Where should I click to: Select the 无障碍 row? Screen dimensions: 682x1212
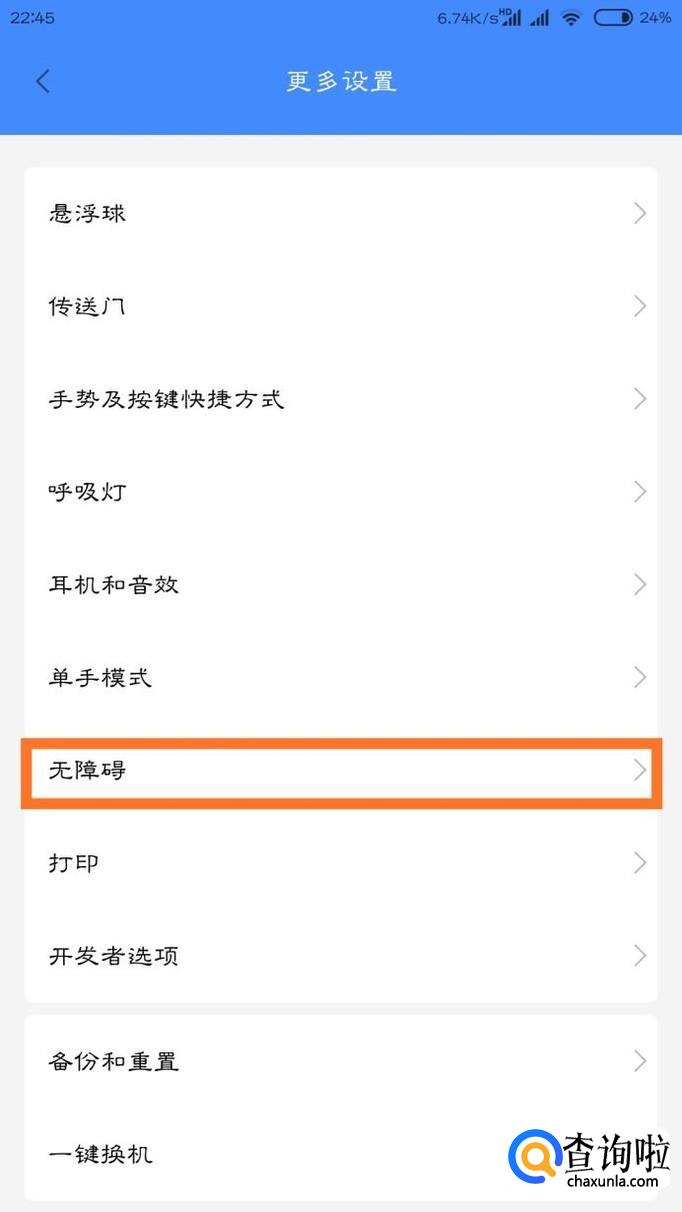point(341,770)
